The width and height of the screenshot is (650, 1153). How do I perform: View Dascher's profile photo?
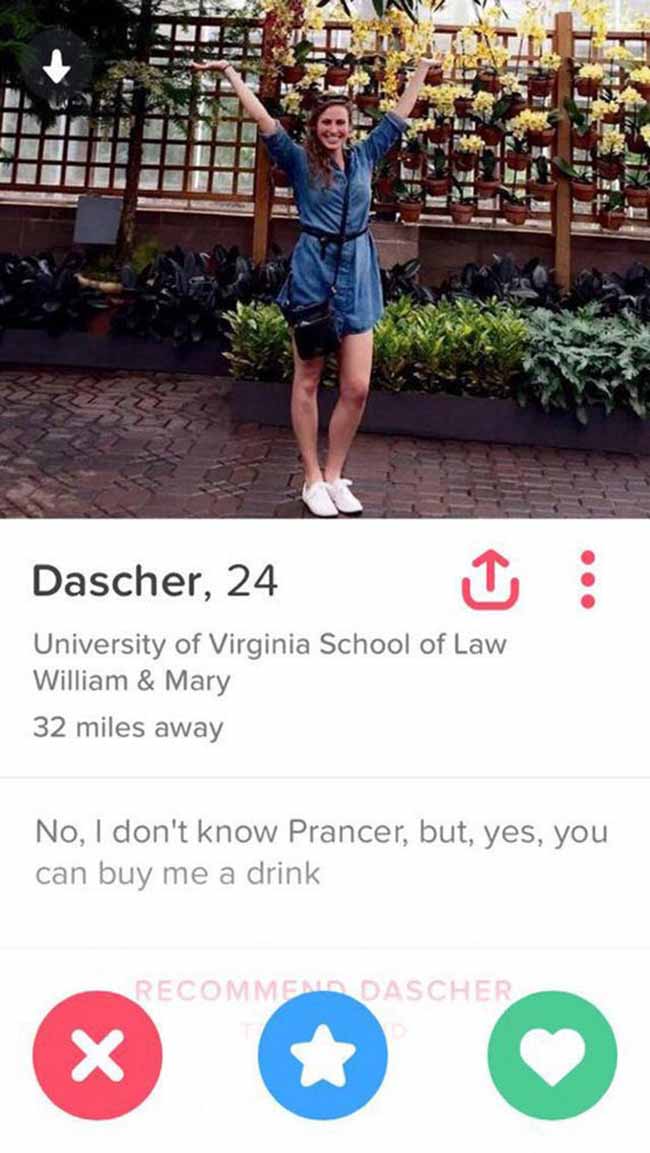tap(325, 259)
